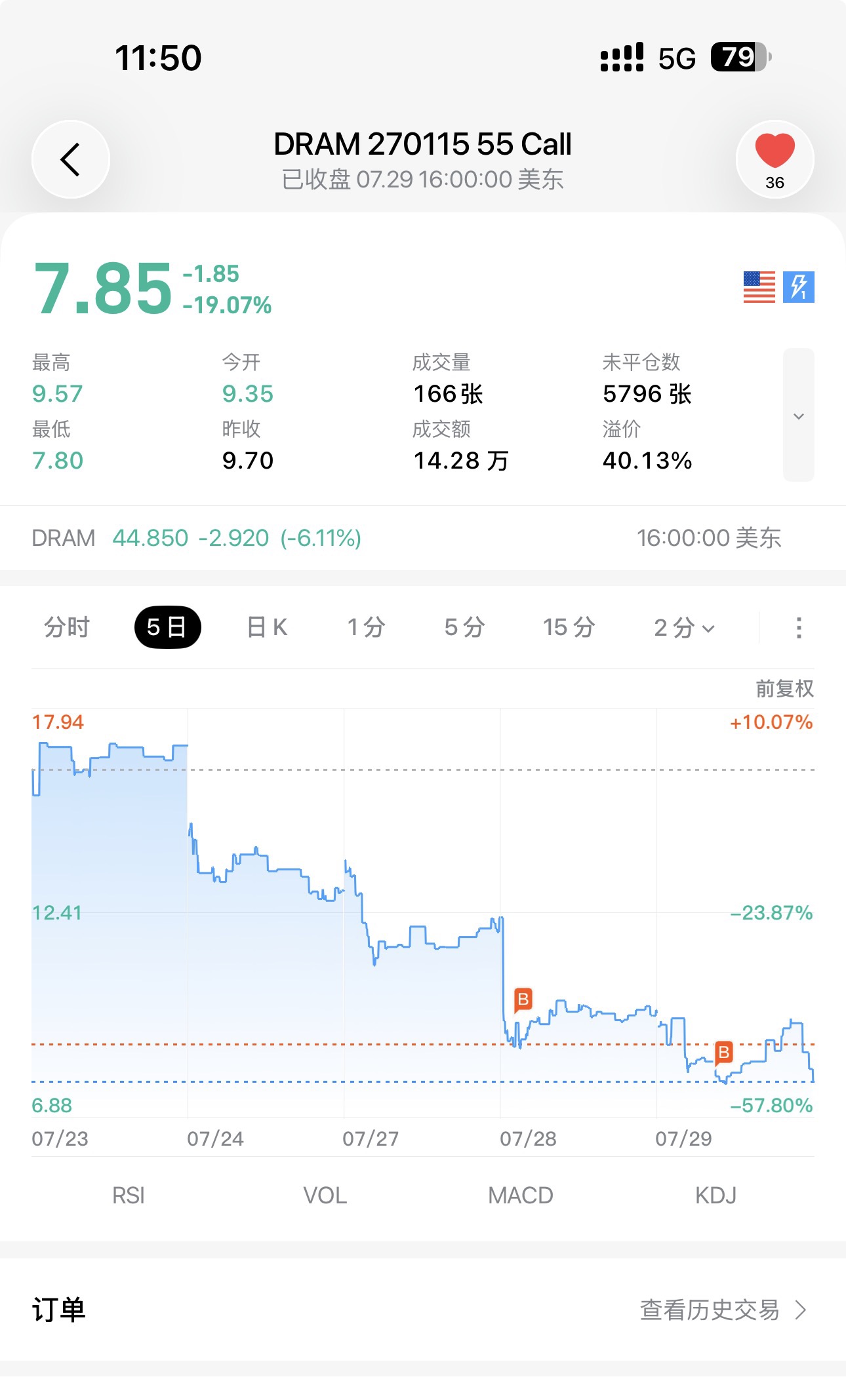Tap the 前复权 adjustment setting
The height and width of the screenshot is (1400, 846).
coord(784,688)
